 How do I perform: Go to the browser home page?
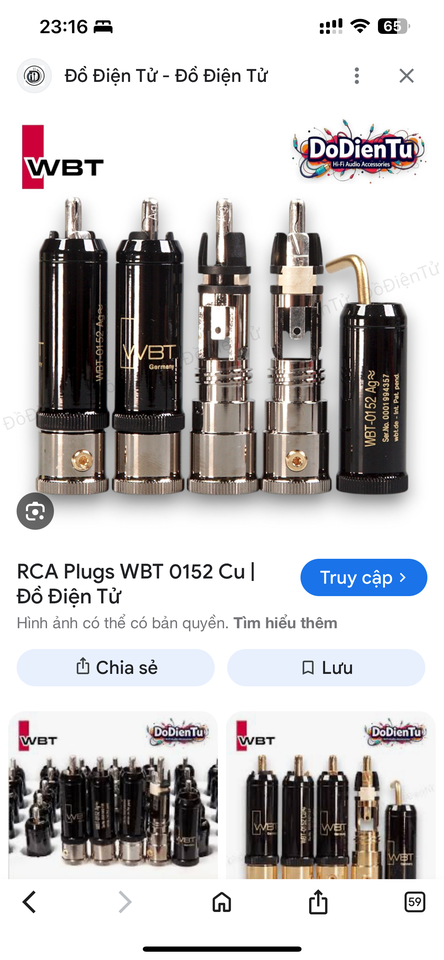pos(221,902)
